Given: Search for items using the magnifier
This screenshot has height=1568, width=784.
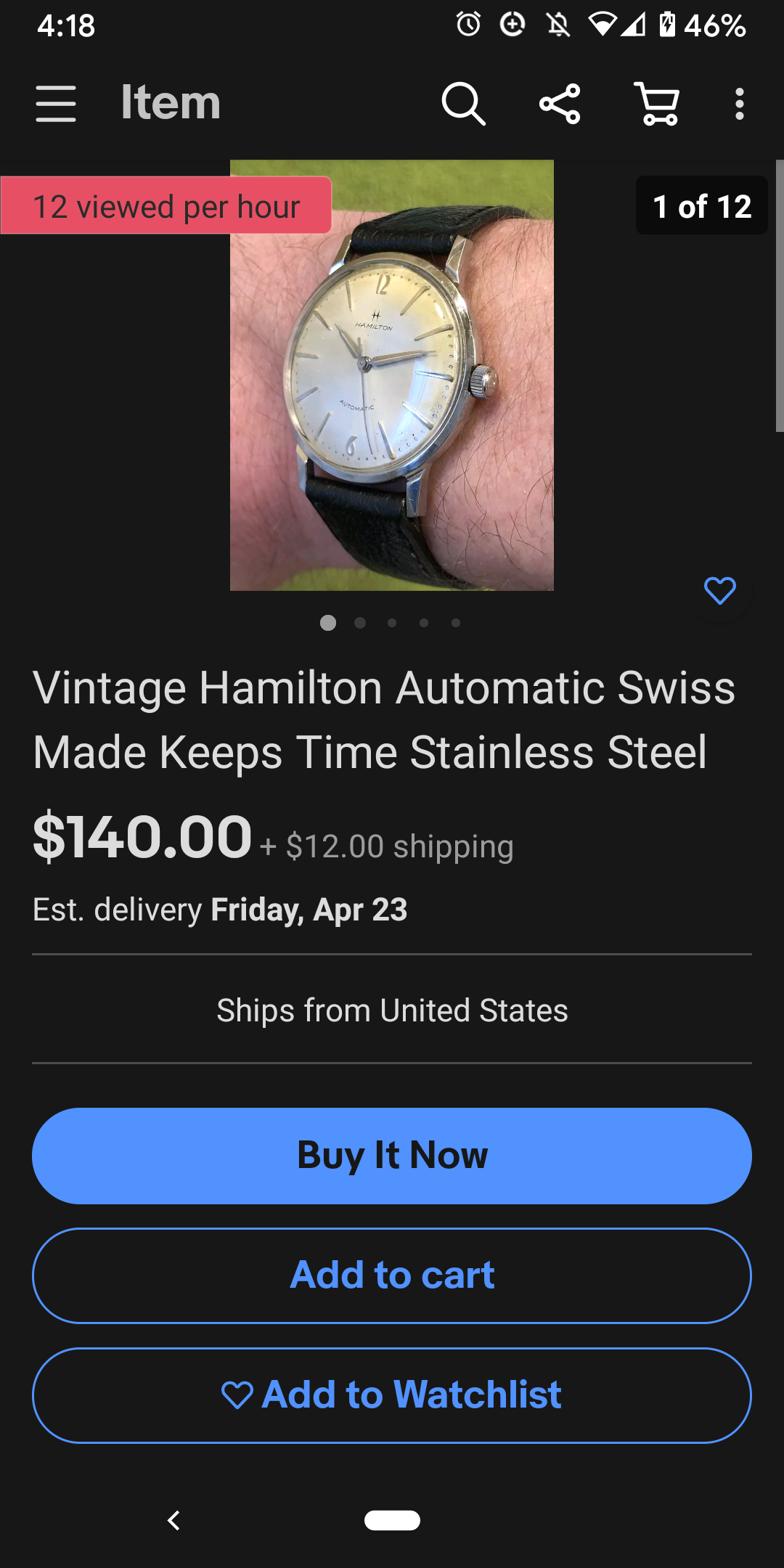Looking at the screenshot, I should tap(463, 104).
